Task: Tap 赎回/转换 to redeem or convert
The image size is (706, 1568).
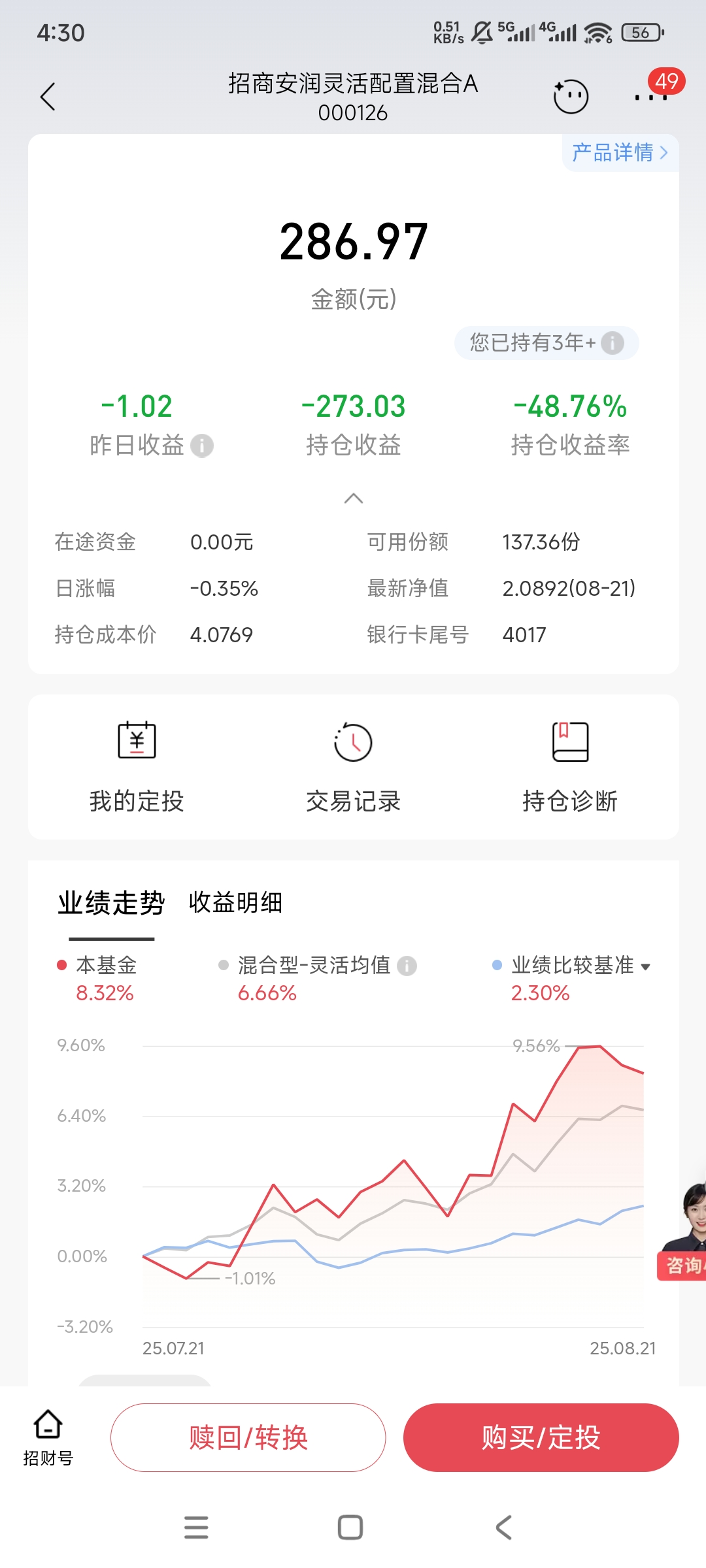Action: point(248,1437)
